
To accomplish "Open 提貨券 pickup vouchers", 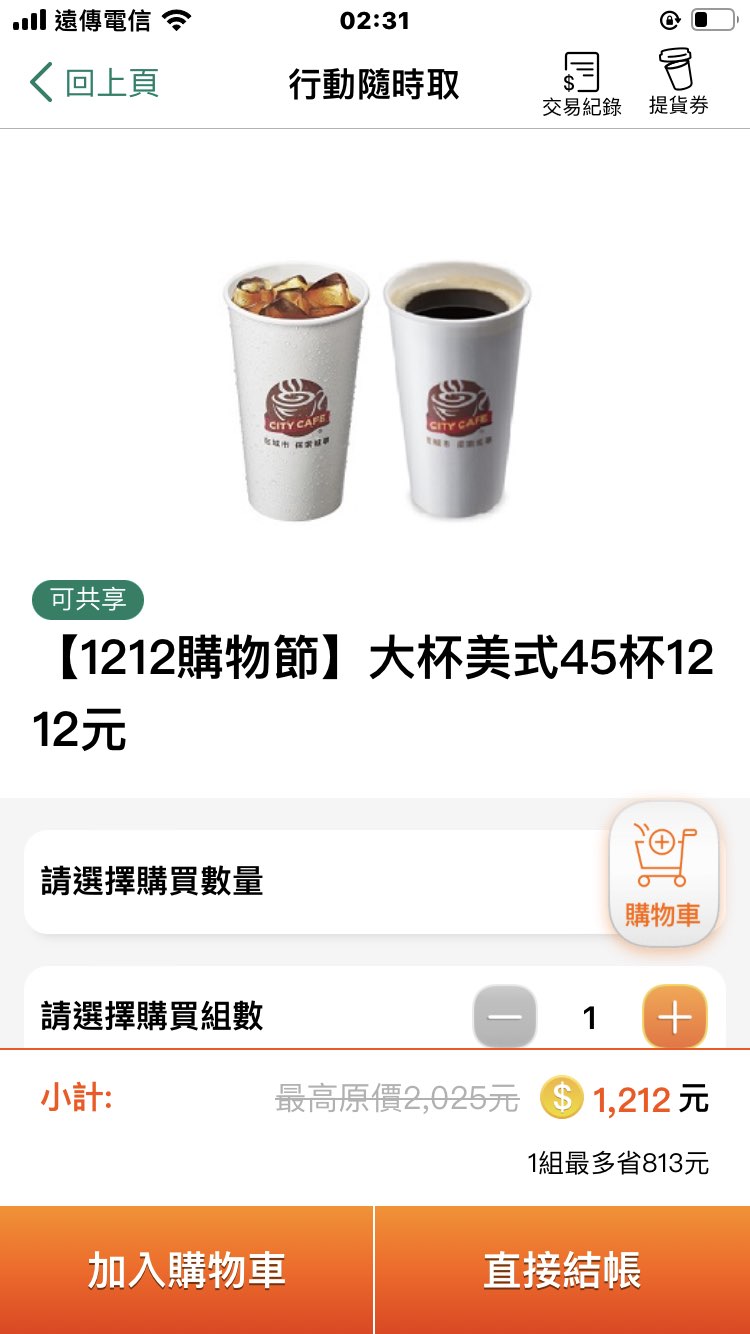I will [678, 82].
